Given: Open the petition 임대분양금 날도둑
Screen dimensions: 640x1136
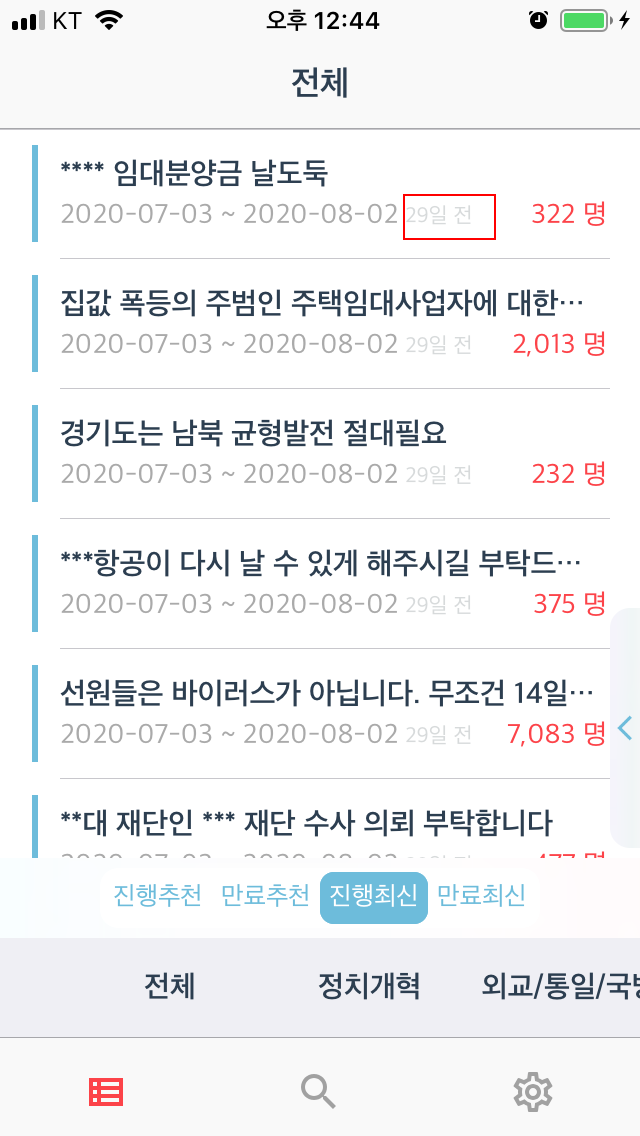Looking at the screenshot, I should pos(320,193).
